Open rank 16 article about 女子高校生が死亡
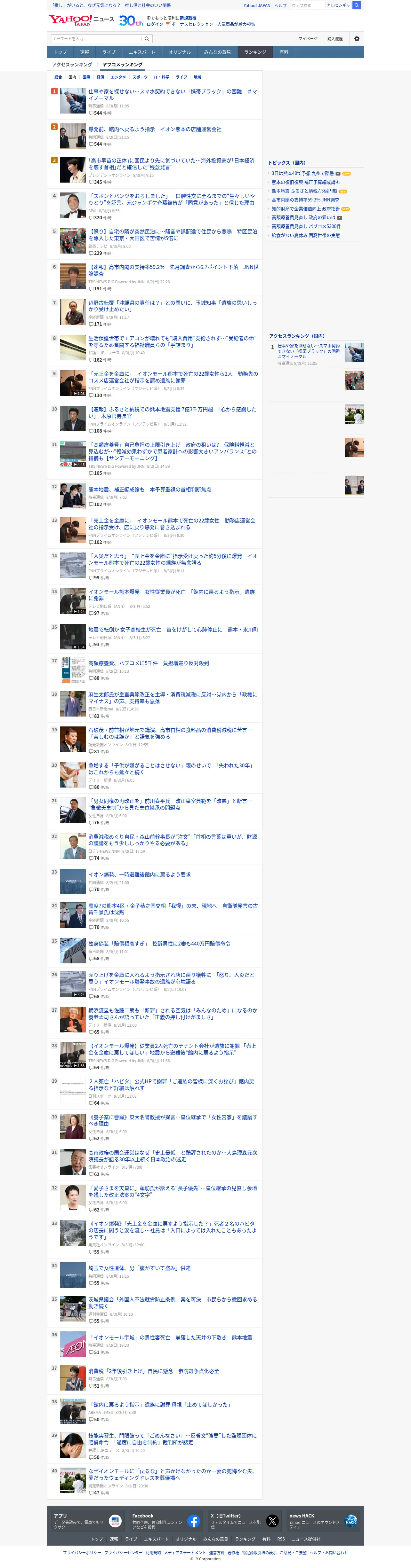 [173, 629]
